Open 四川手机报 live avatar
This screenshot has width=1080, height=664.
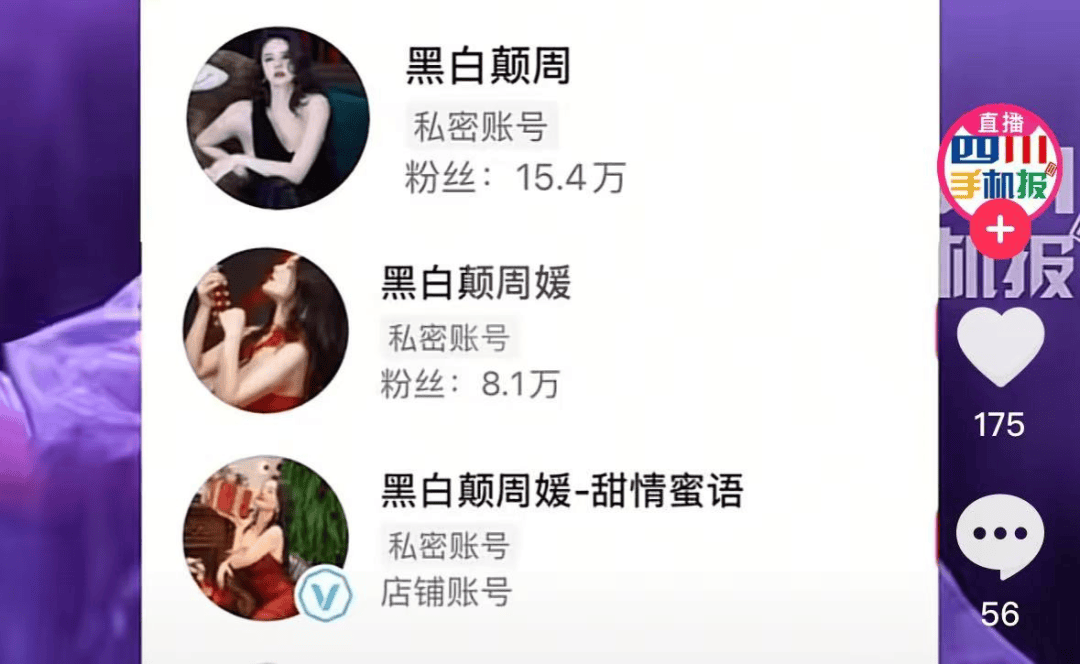tap(999, 165)
